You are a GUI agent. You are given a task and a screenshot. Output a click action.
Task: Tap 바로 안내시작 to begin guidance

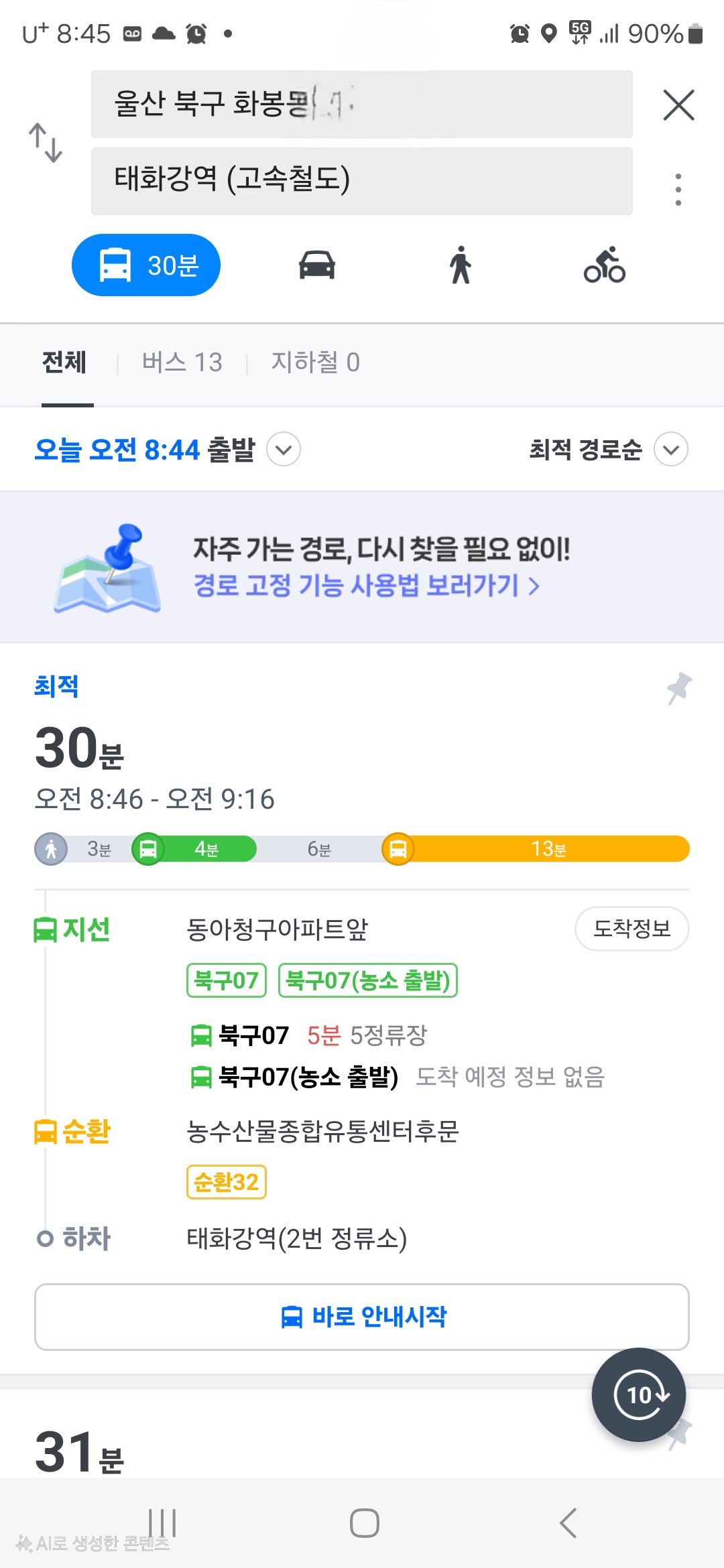click(362, 1317)
